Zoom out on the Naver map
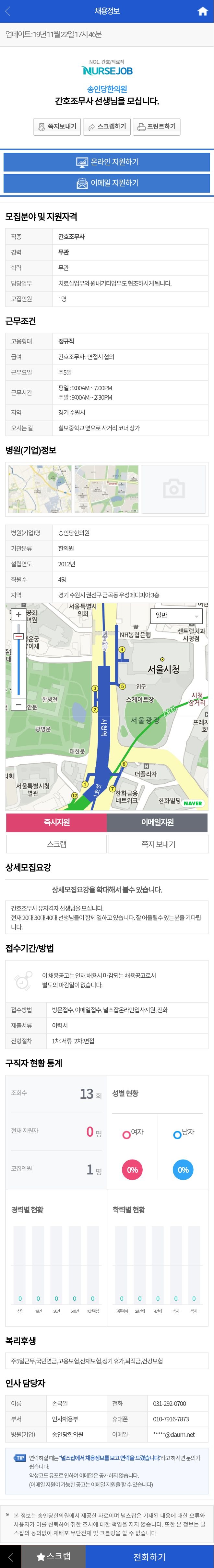This screenshot has height=1568, width=214. pyautogui.click(x=18, y=705)
